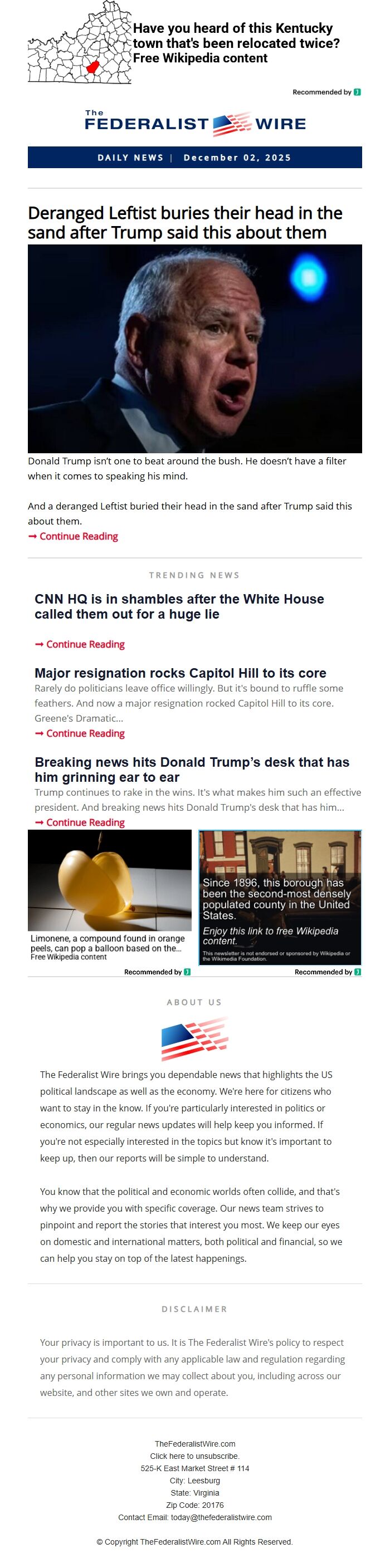Viewport: 390px width, 1568px height.
Task: Open the densely populated borough card
Action: click(x=280, y=897)
